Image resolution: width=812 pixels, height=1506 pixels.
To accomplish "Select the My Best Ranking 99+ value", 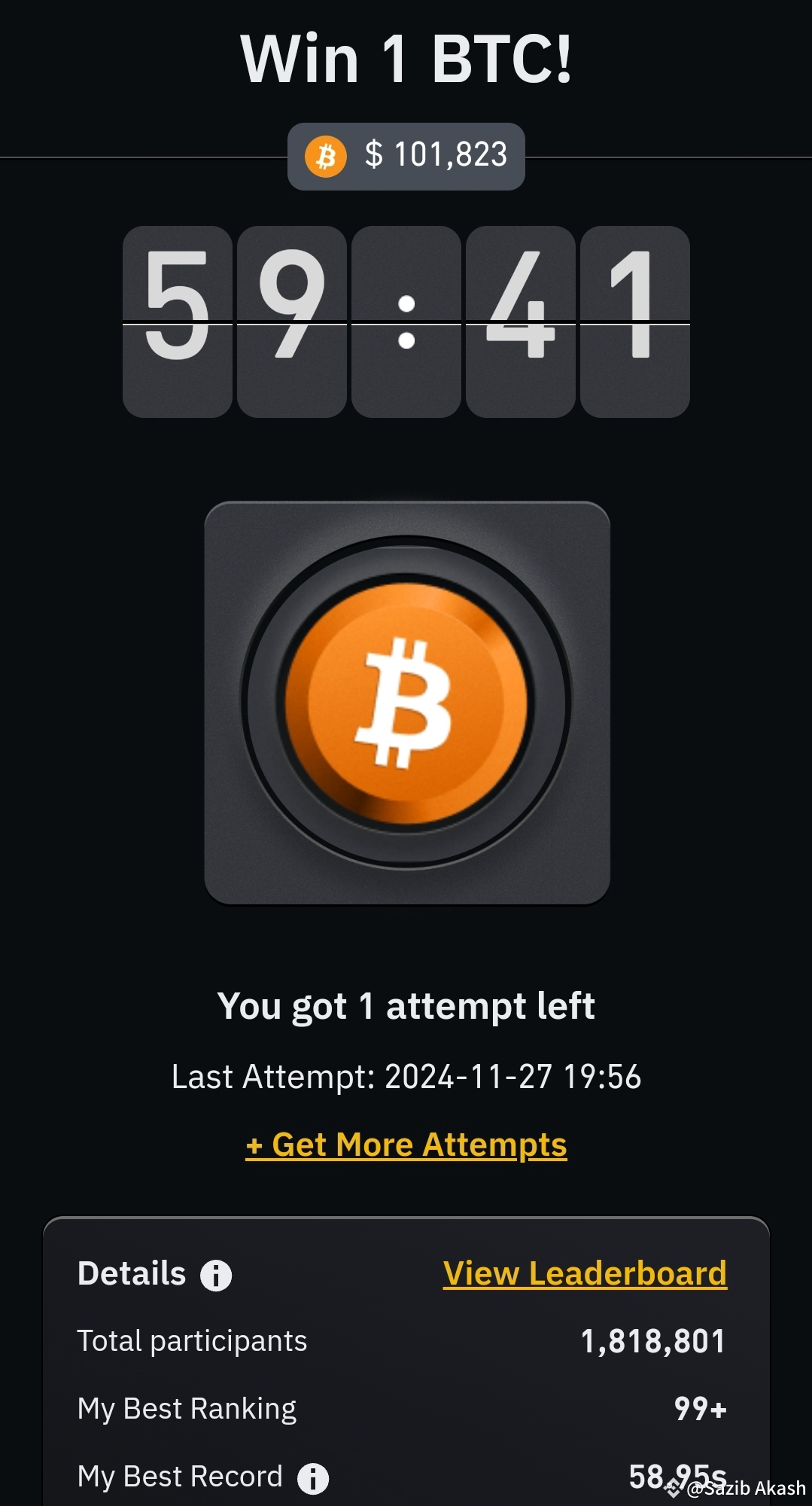I will [x=701, y=1408].
